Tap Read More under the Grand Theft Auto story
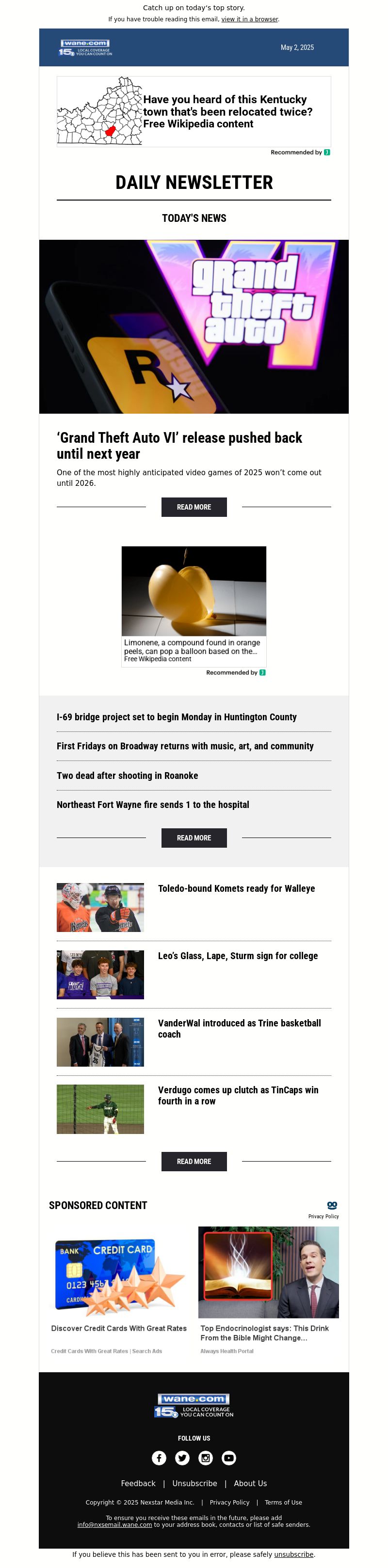The height and width of the screenshot is (1568, 388). pyautogui.click(x=194, y=507)
